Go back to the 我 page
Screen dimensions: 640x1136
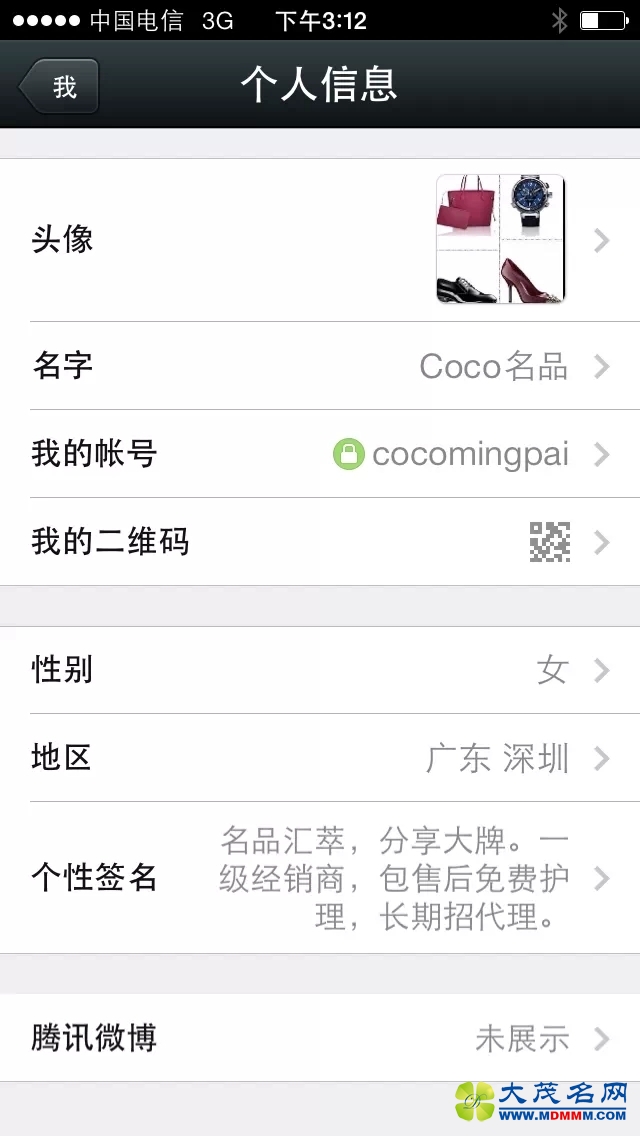click(60, 86)
